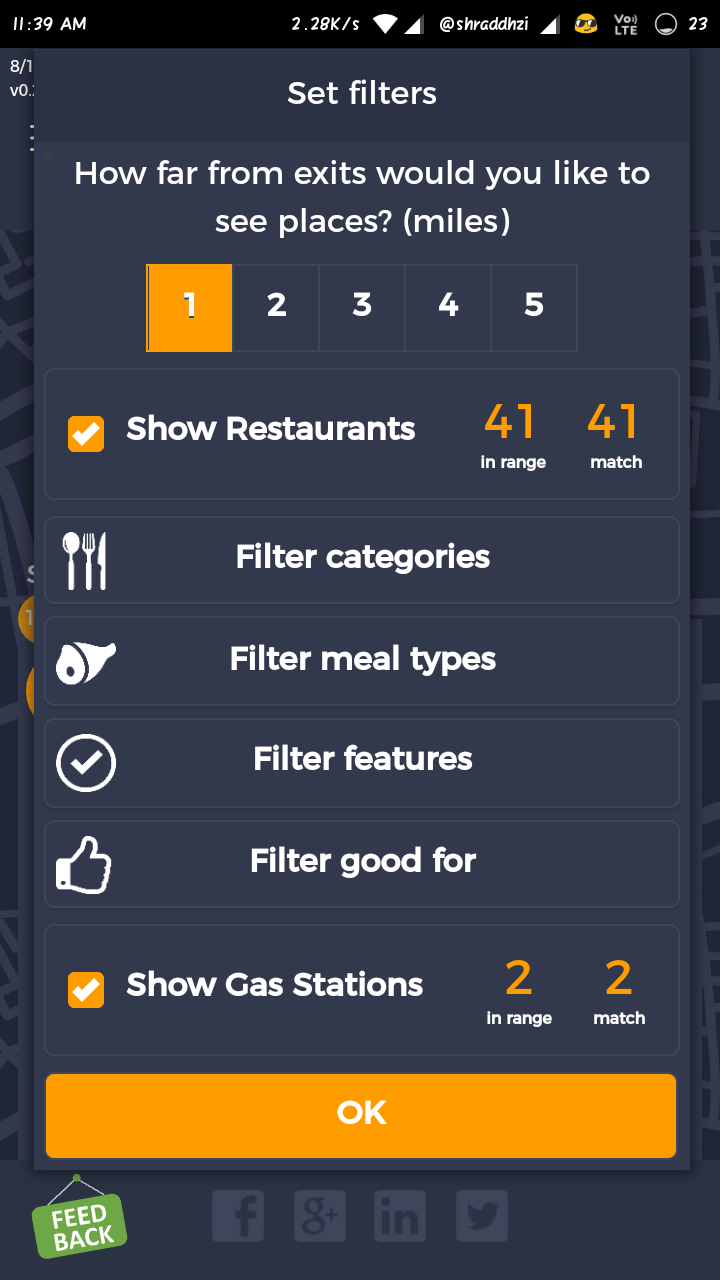Confirm filters with the OK button
The height and width of the screenshot is (1280, 720).
361,1114
